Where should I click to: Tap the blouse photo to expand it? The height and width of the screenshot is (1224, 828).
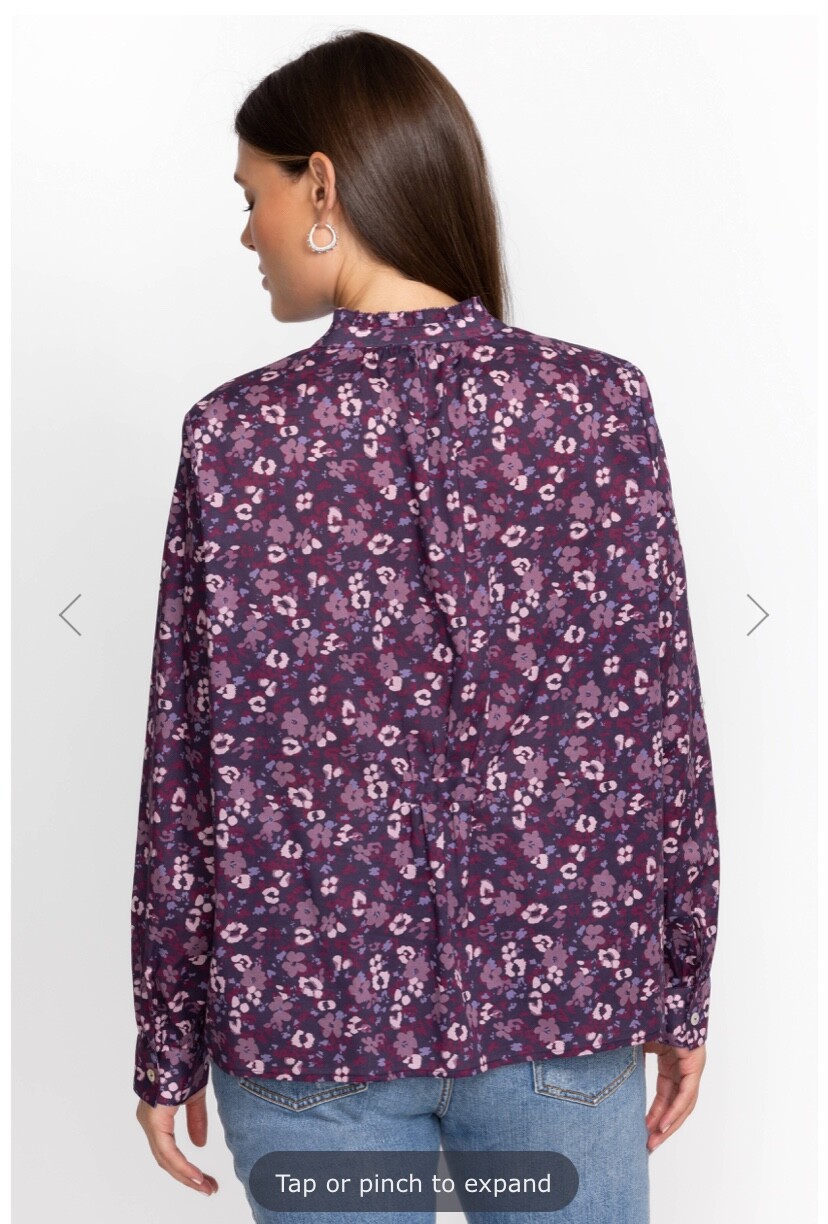[x=414, y=600]
